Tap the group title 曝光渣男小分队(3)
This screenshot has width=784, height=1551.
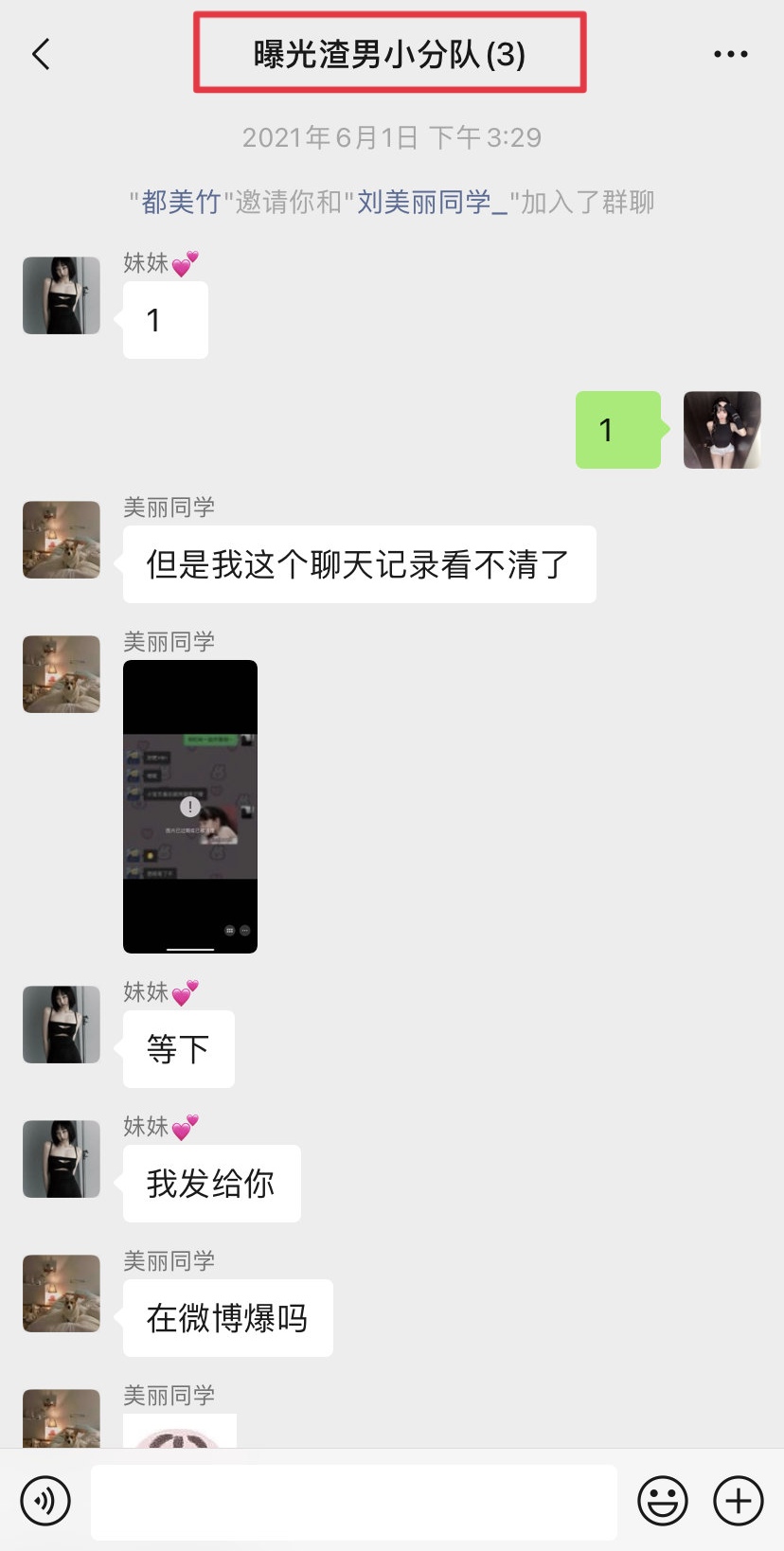[x=391, y=53]
